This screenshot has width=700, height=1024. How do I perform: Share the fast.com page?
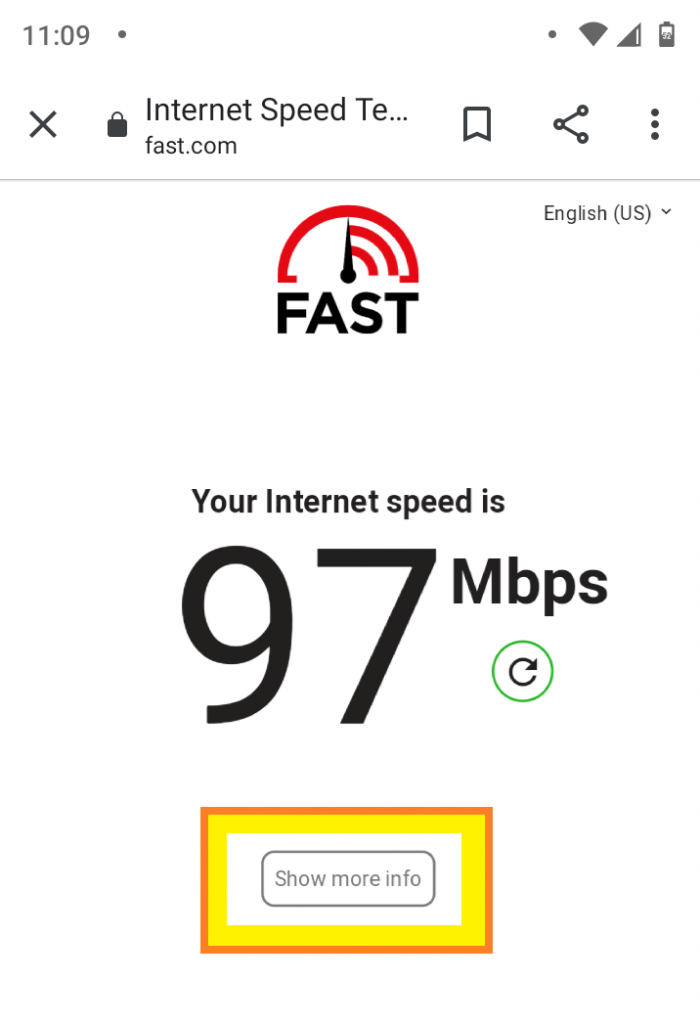click(571, 125)
